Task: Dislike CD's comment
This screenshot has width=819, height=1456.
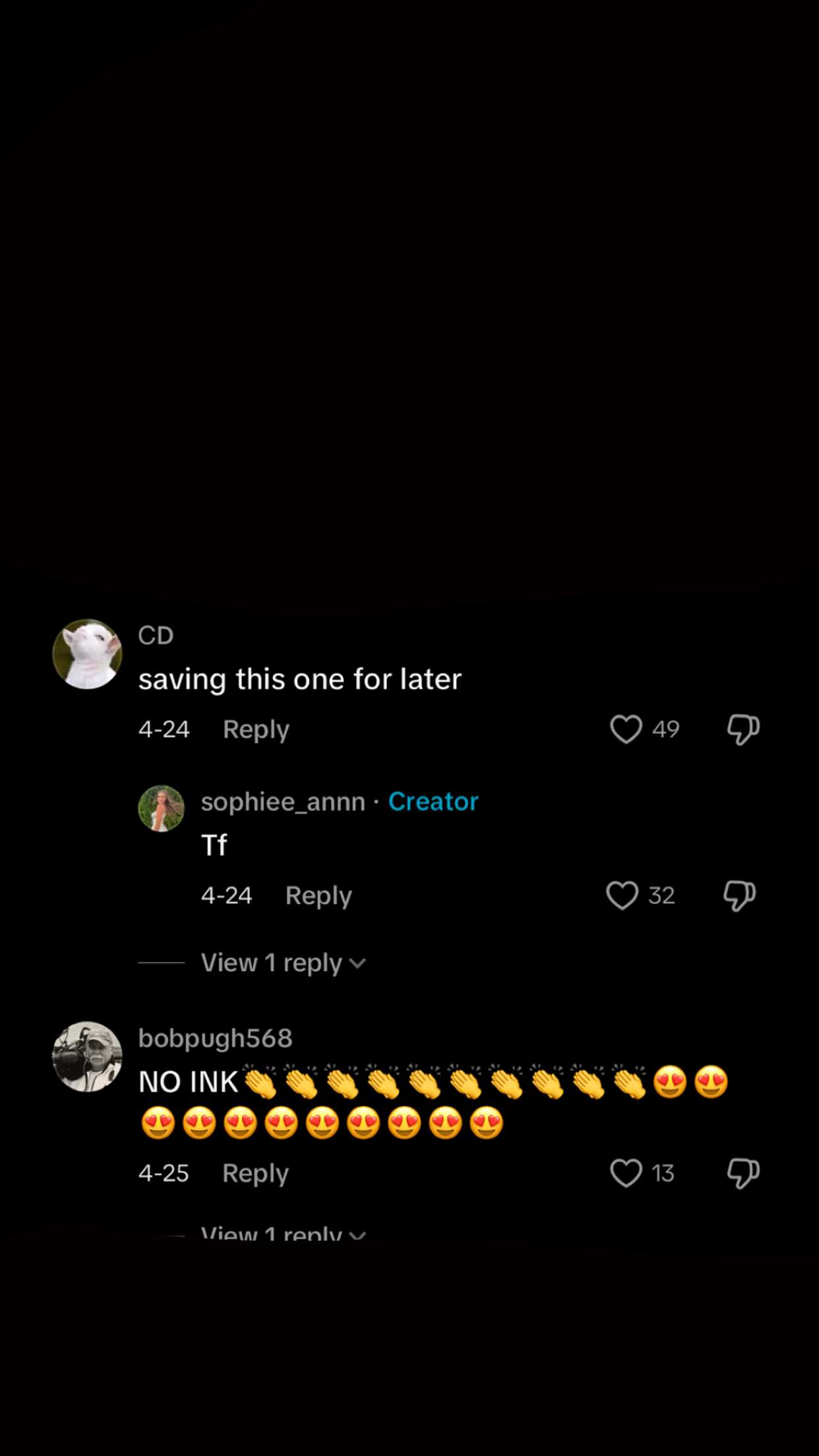Action: pos(743,729)
